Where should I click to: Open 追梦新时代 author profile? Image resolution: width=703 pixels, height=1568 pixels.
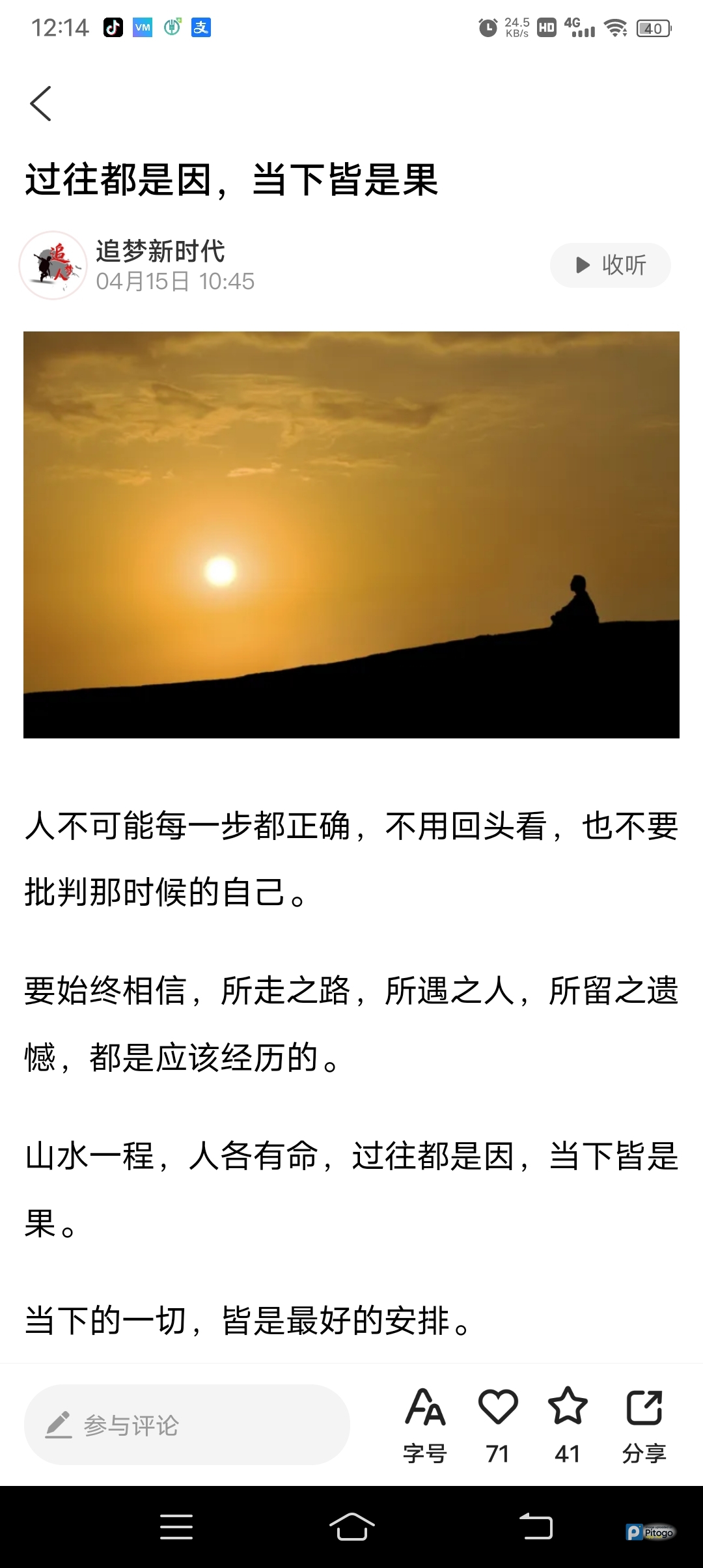click(x=159, y=251)
